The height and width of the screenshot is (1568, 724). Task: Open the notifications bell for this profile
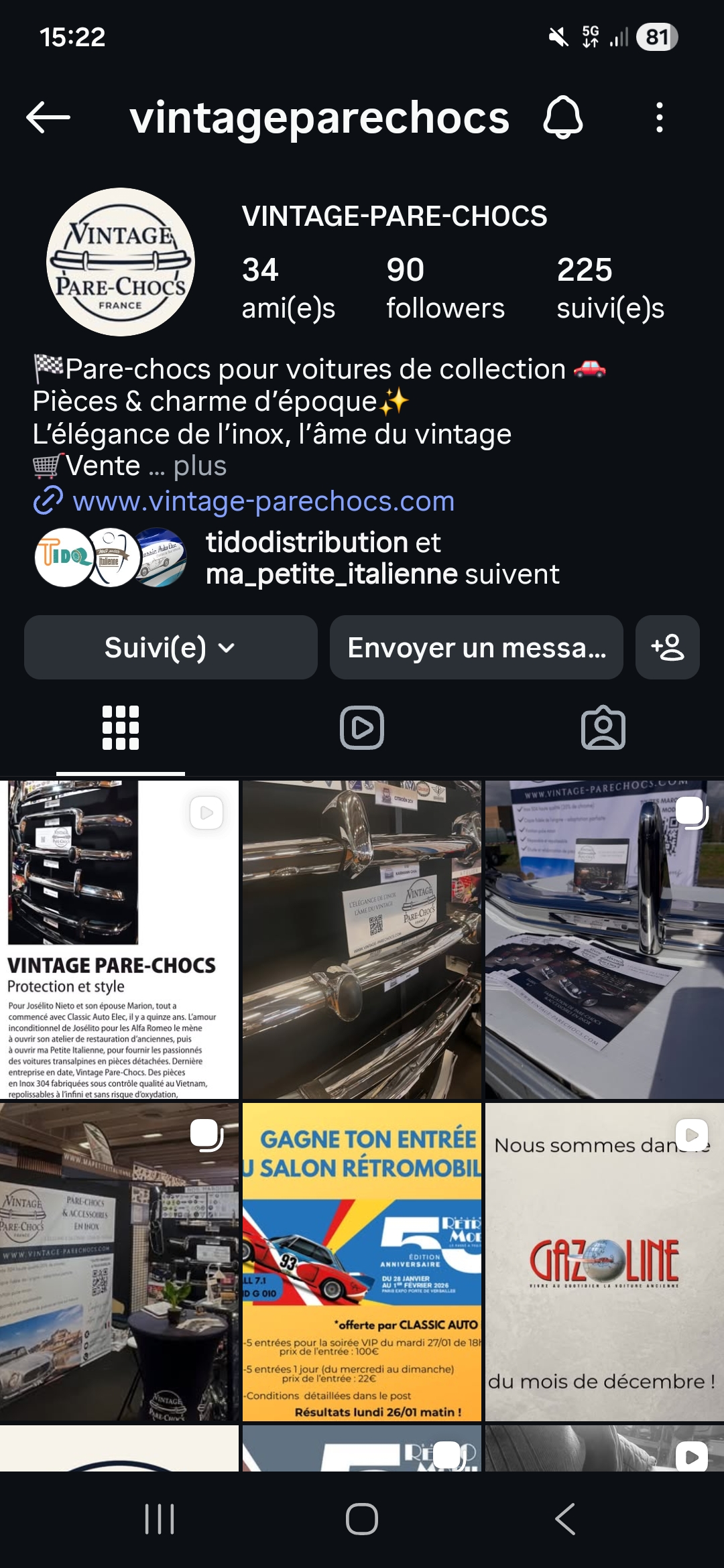[562, 118]
